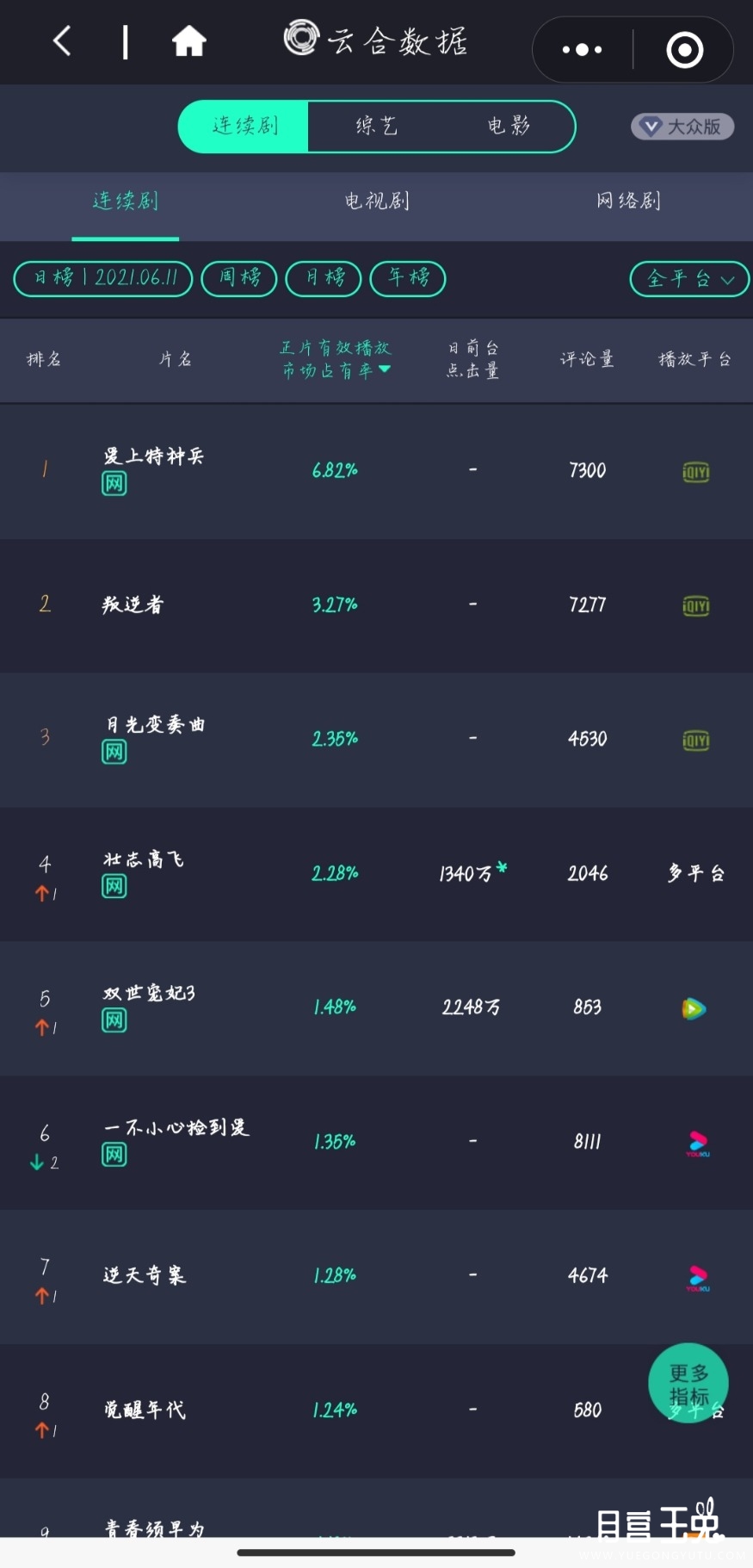The width and height of the screenshot is (753, 1568).
Task: Close the mini program with circle icon
Action: pyautogui.click(x=685, y=50)
